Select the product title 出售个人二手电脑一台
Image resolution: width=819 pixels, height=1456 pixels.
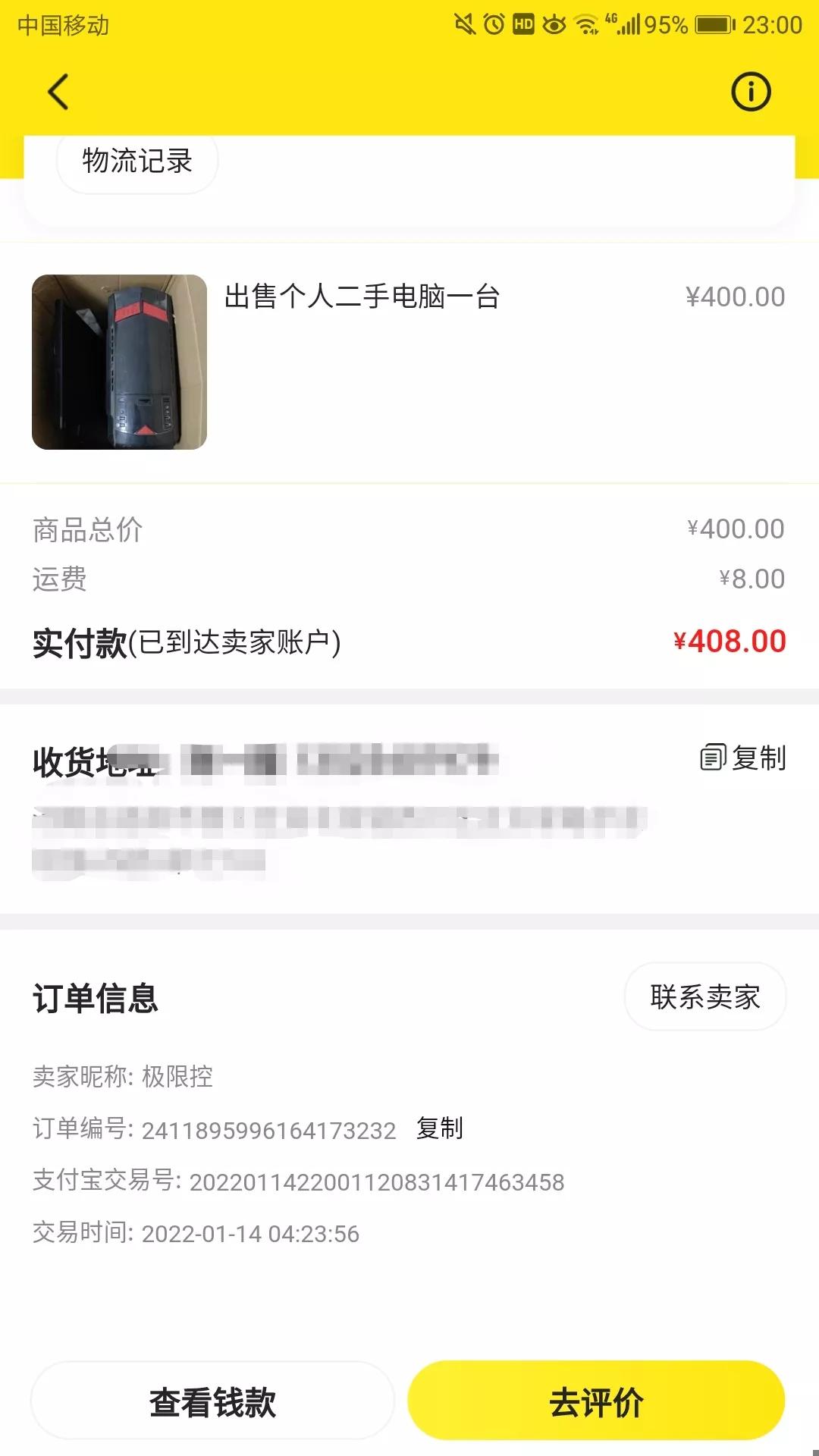(x=362, y=297)
